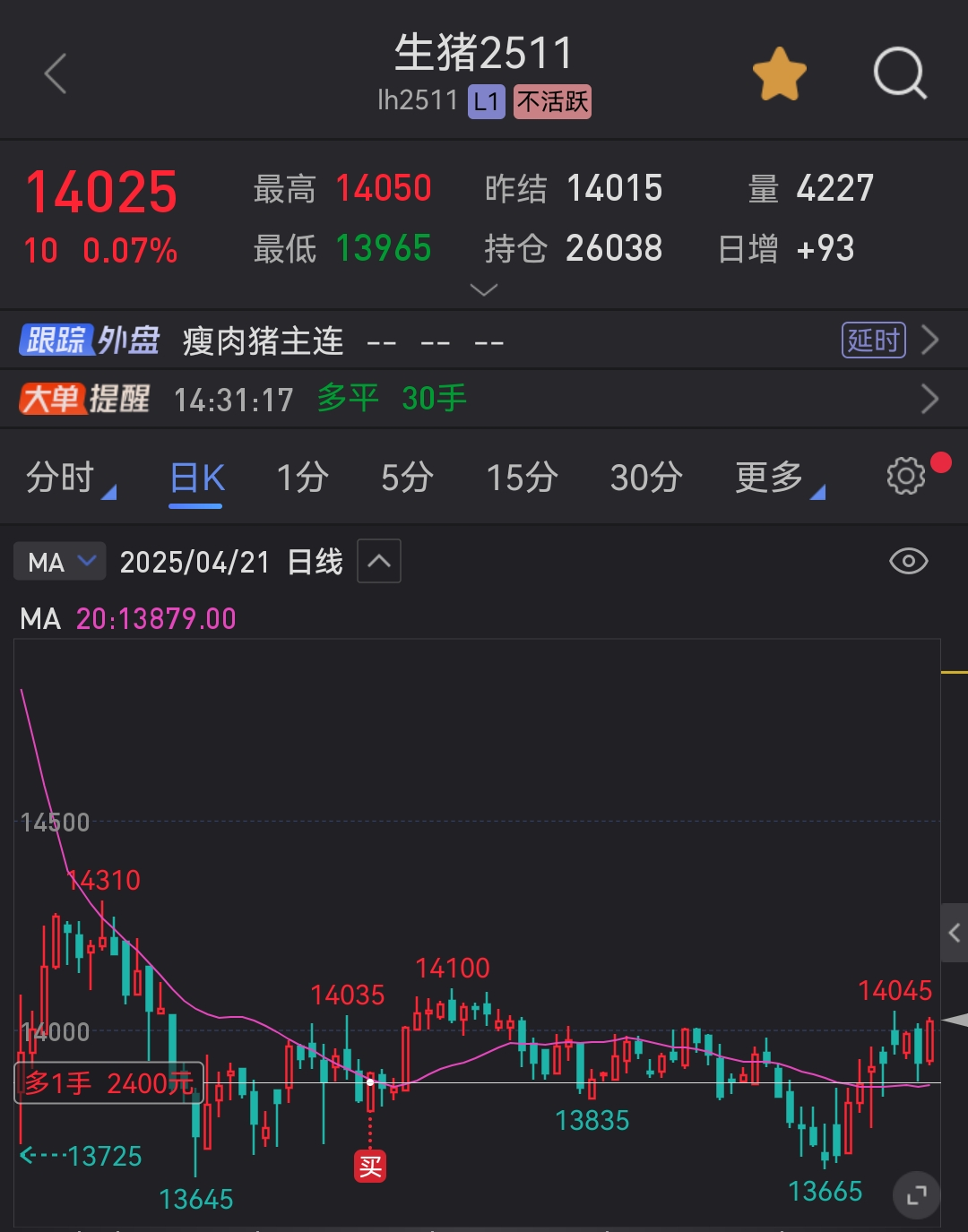Open the search magnifier
This screenshot has width=968, height=1232.
coord(900,73)
